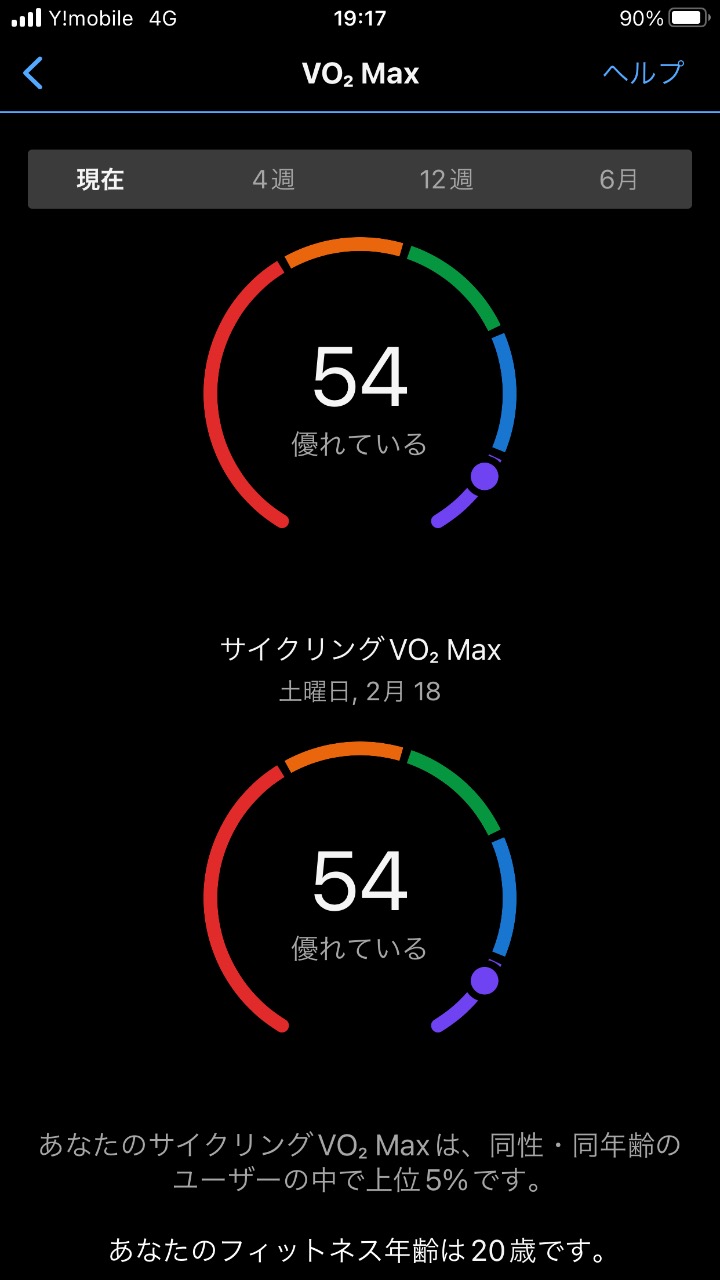Switch to the 4週 tab
Image resolution: width=720 pixels, height=1280 pixels.
[x=273, y=180]
